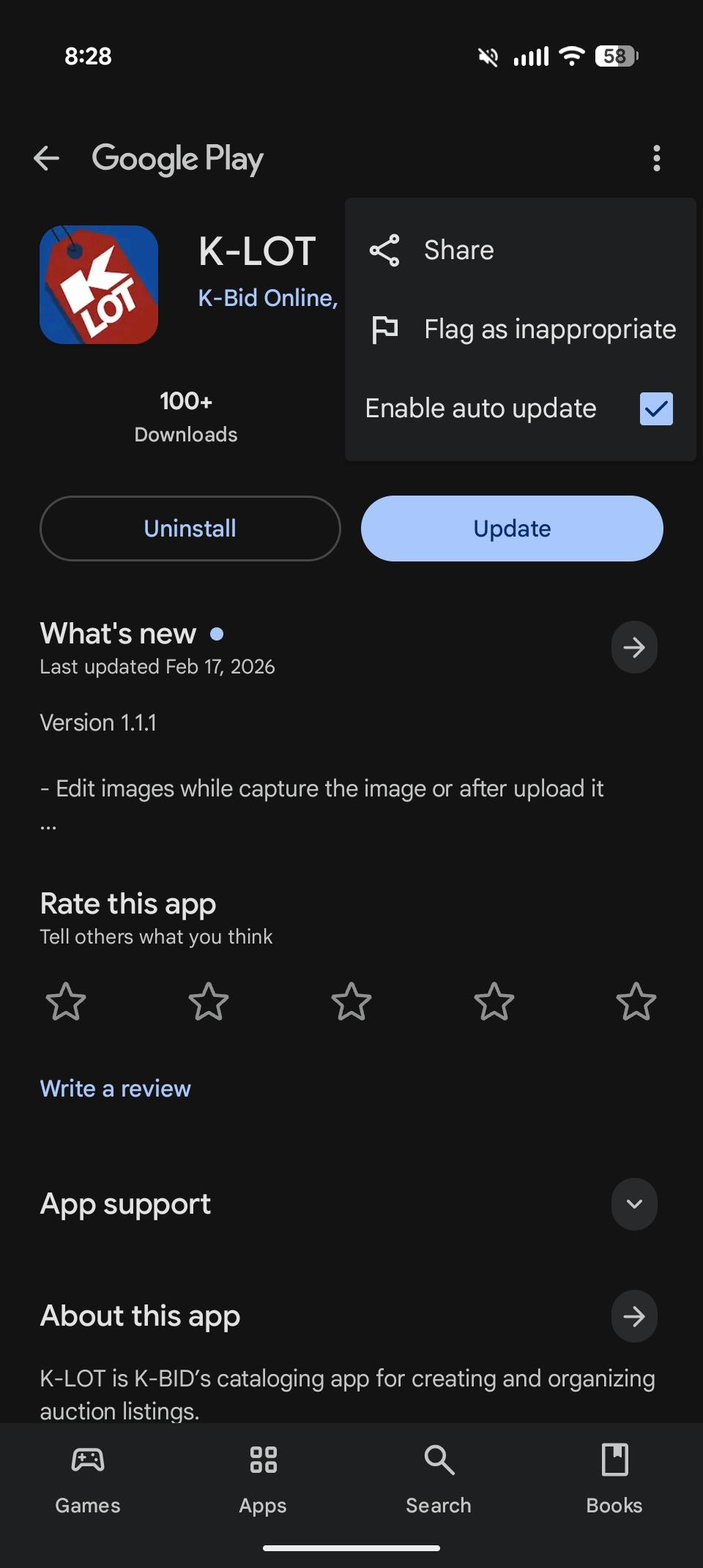
Task: Rate the app one star
Action: 66,1001
